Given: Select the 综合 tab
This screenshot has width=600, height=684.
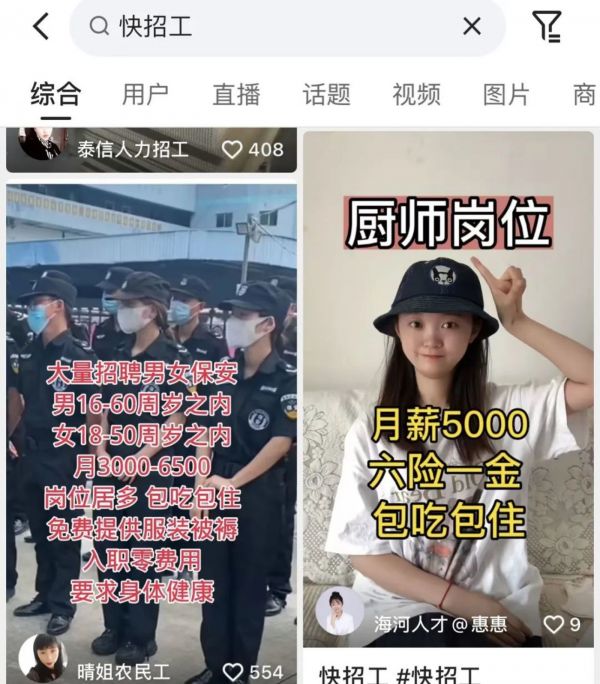Looking at the screenshot, I should pyautogui.click(x=55, y=95).
